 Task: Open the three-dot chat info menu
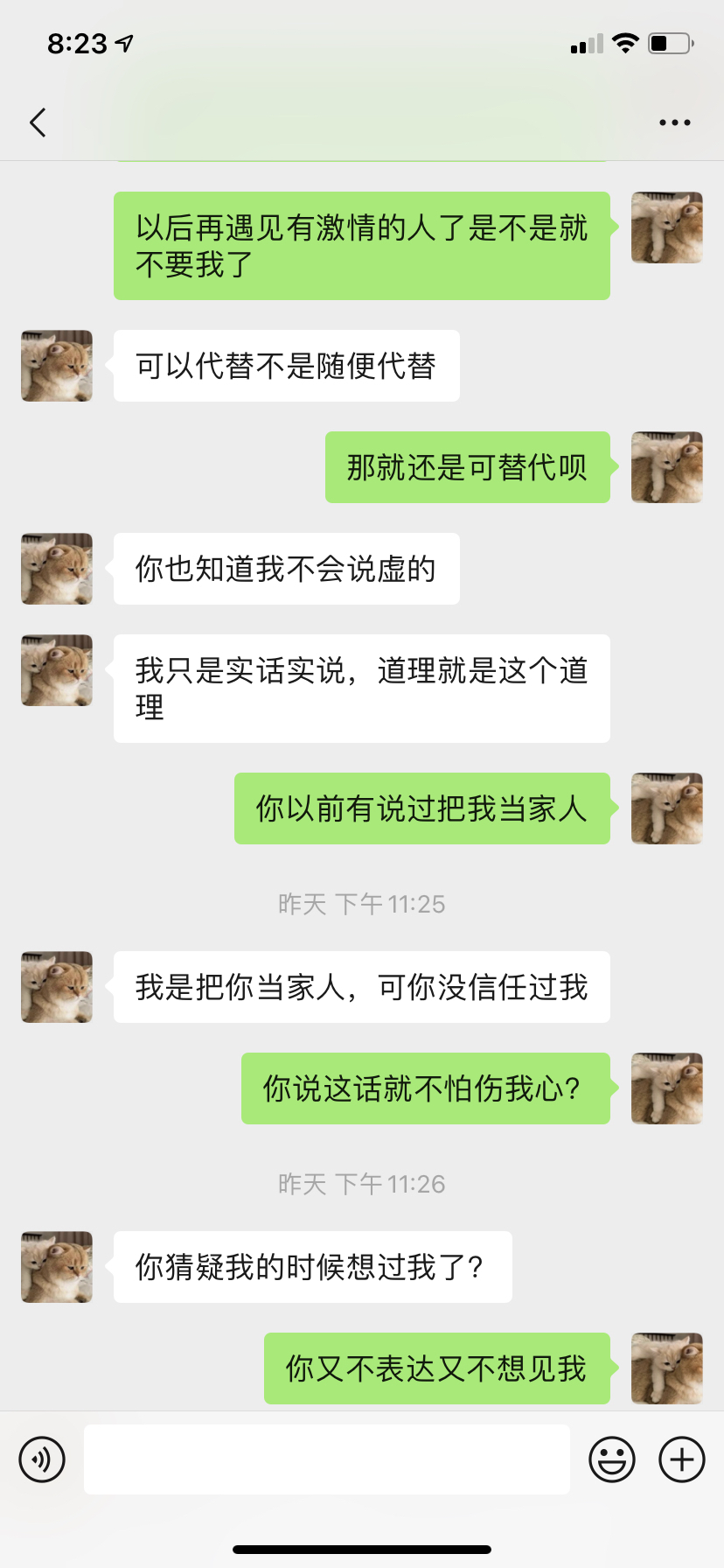point(674,122)
